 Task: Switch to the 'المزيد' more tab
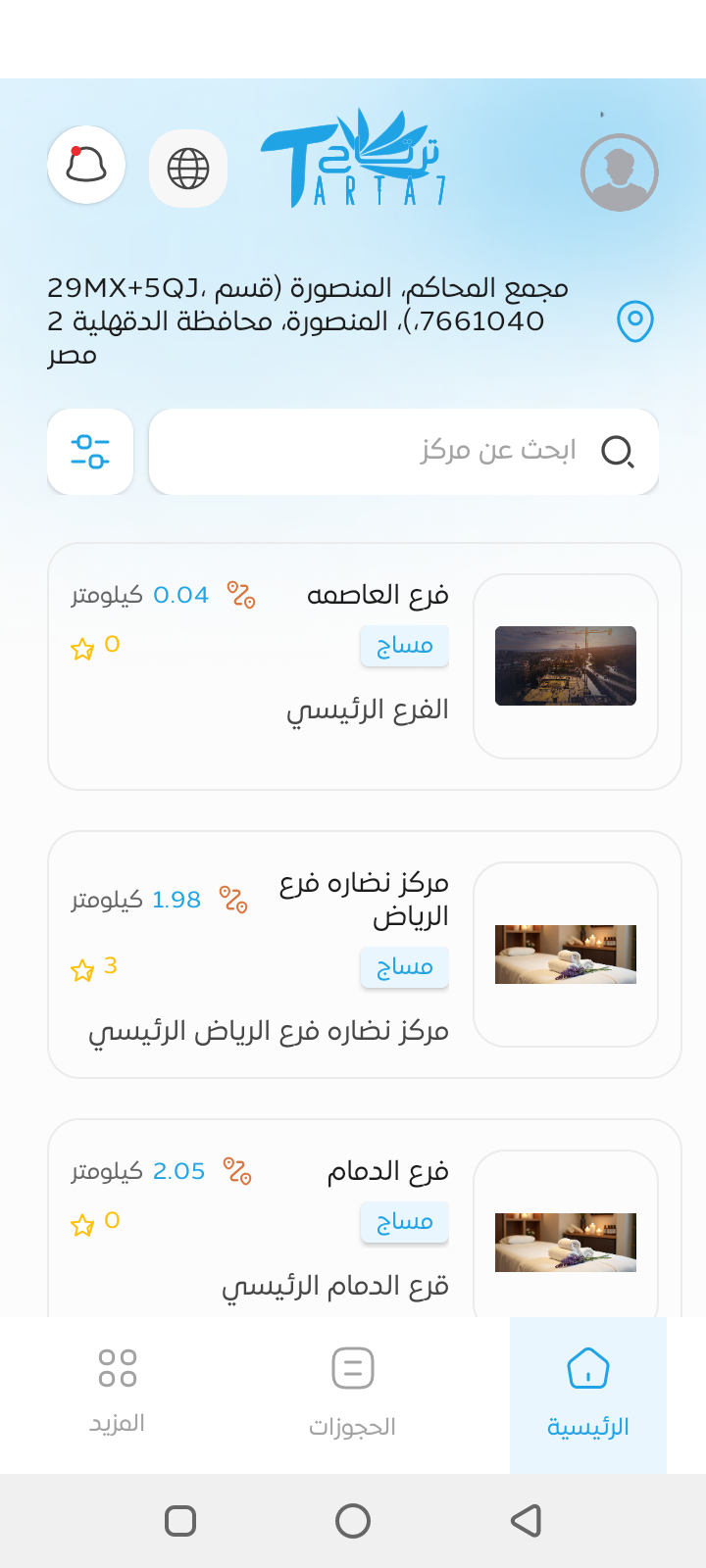tap(118, 1394)
